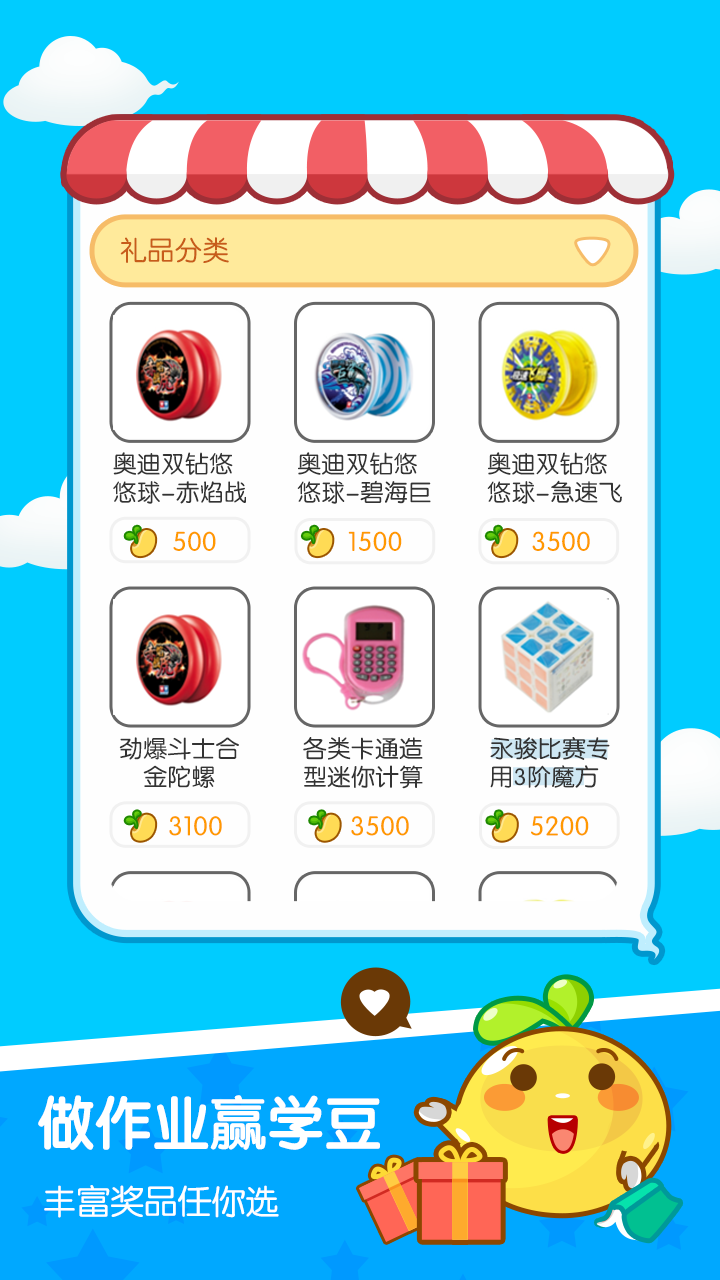Expand the category list via the orange chevron
Viewport: 720px width, 1280px height.
pyautogui.click(x=593, y=251)
